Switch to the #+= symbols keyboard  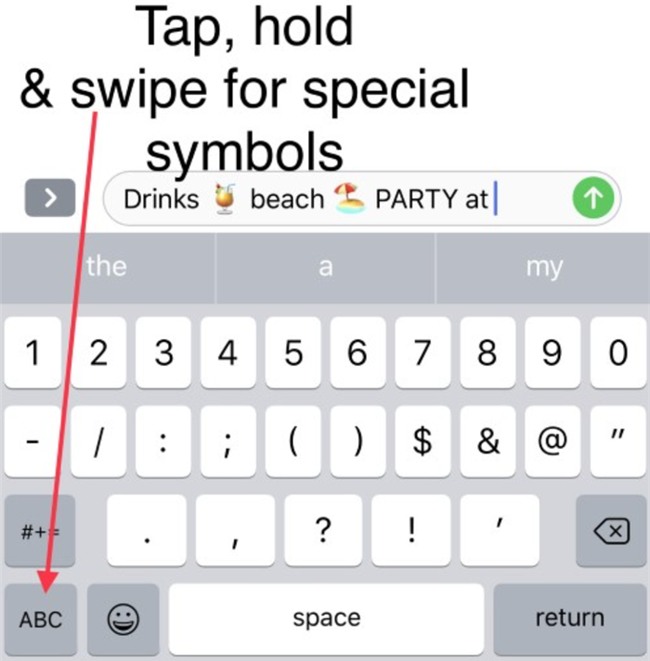pyautogui.click(x=40, y=531)
